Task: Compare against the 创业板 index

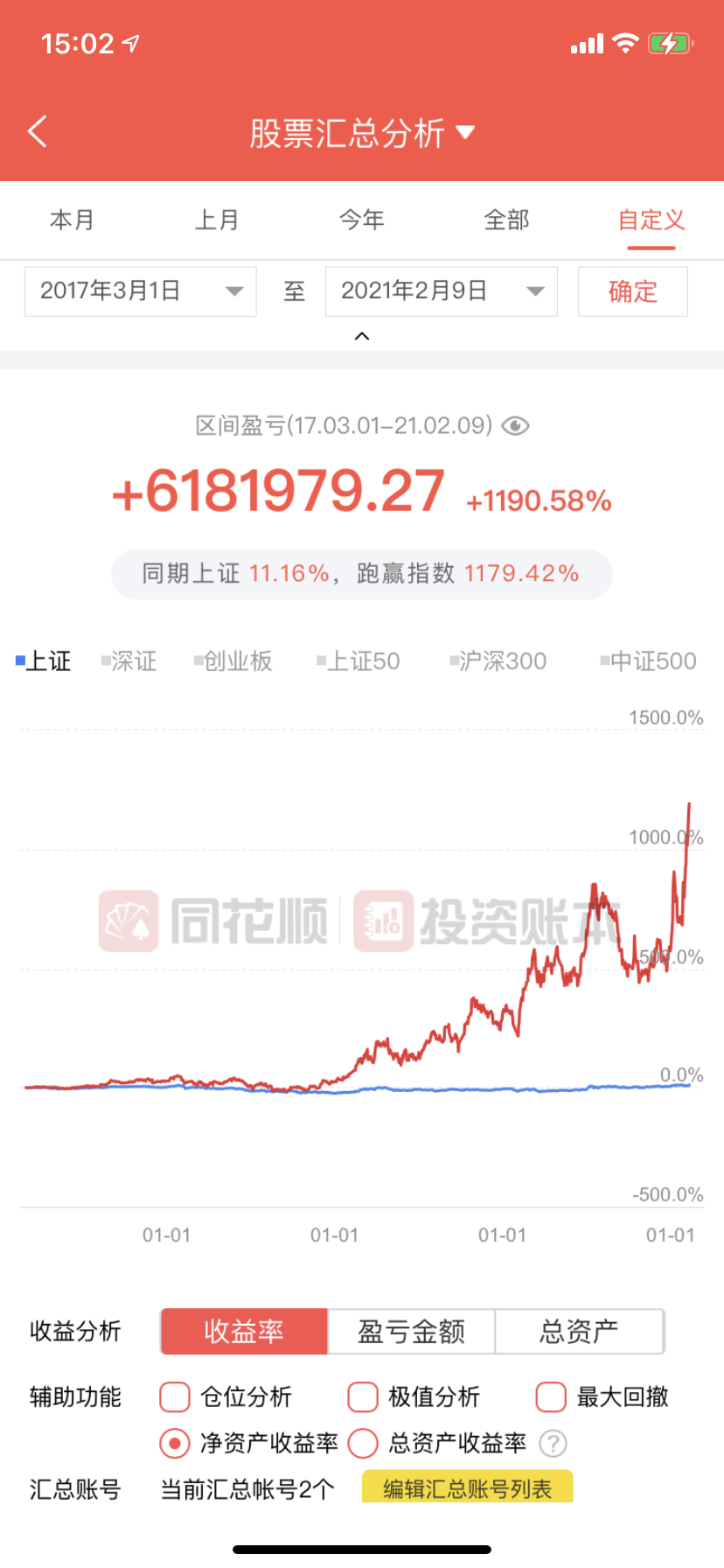Action: tap(233, 661)
